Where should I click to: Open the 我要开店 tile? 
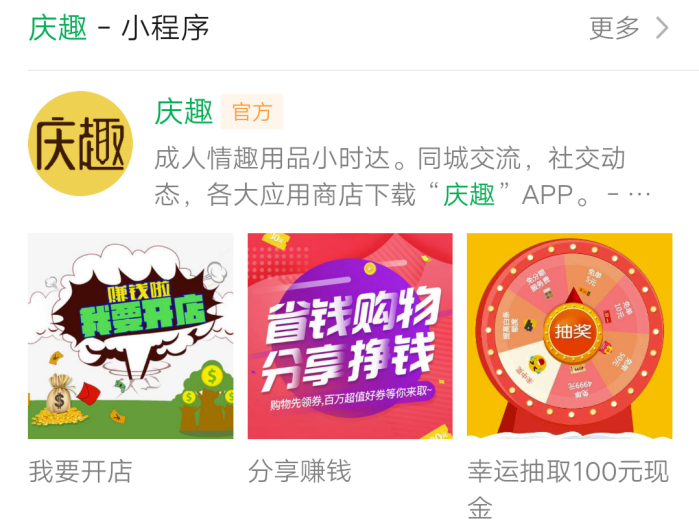130,336
